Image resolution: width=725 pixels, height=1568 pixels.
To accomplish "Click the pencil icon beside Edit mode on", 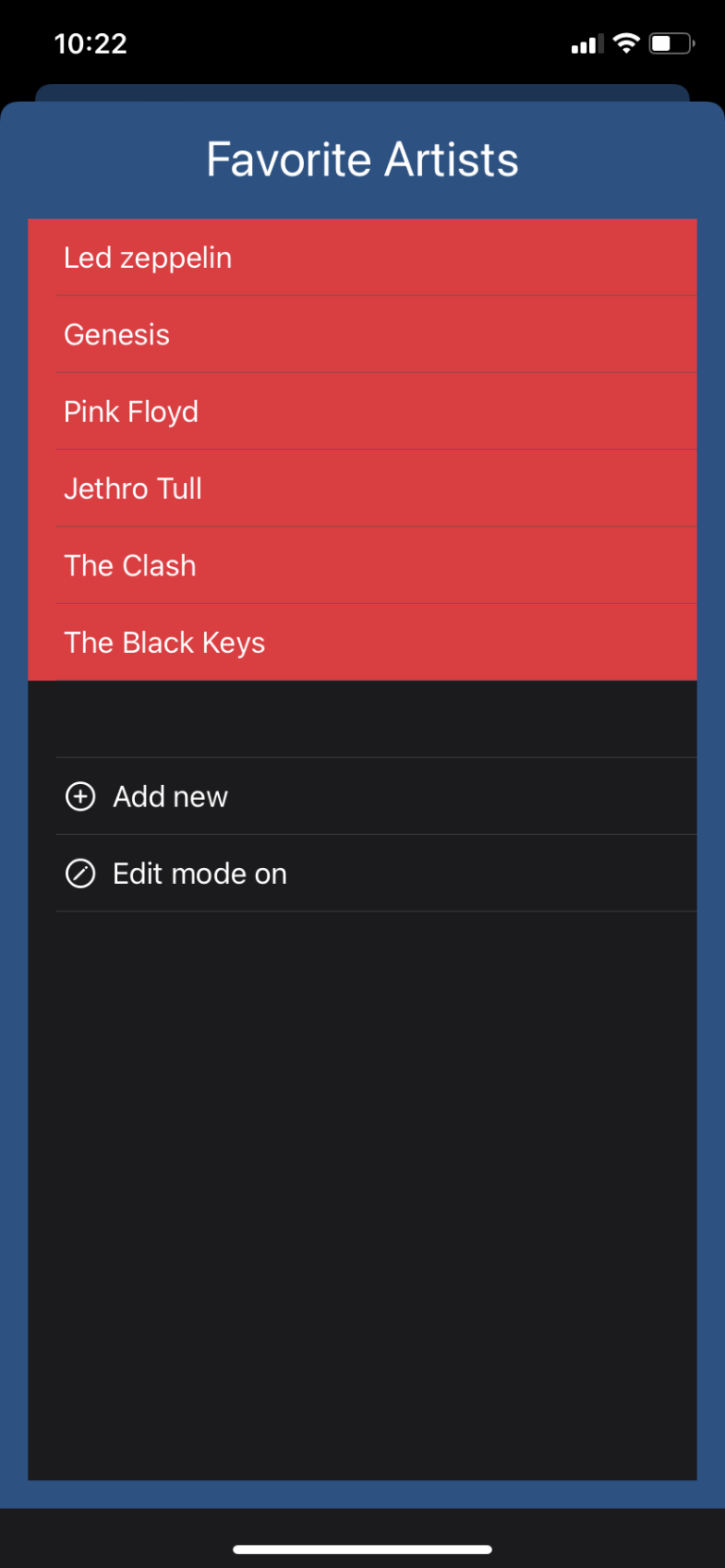I will tap(81, 874).
